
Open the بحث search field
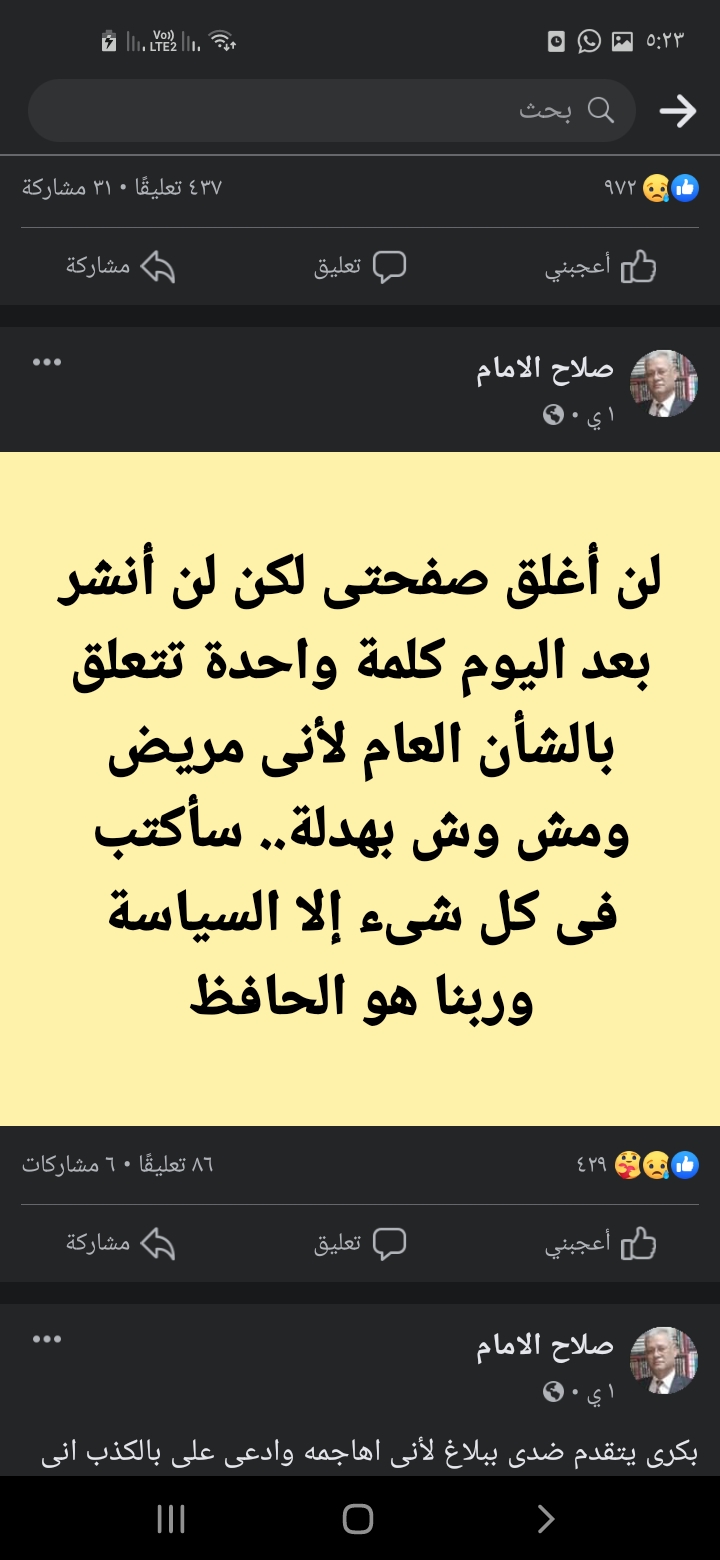pyautogui.click(x=330, y=110)
